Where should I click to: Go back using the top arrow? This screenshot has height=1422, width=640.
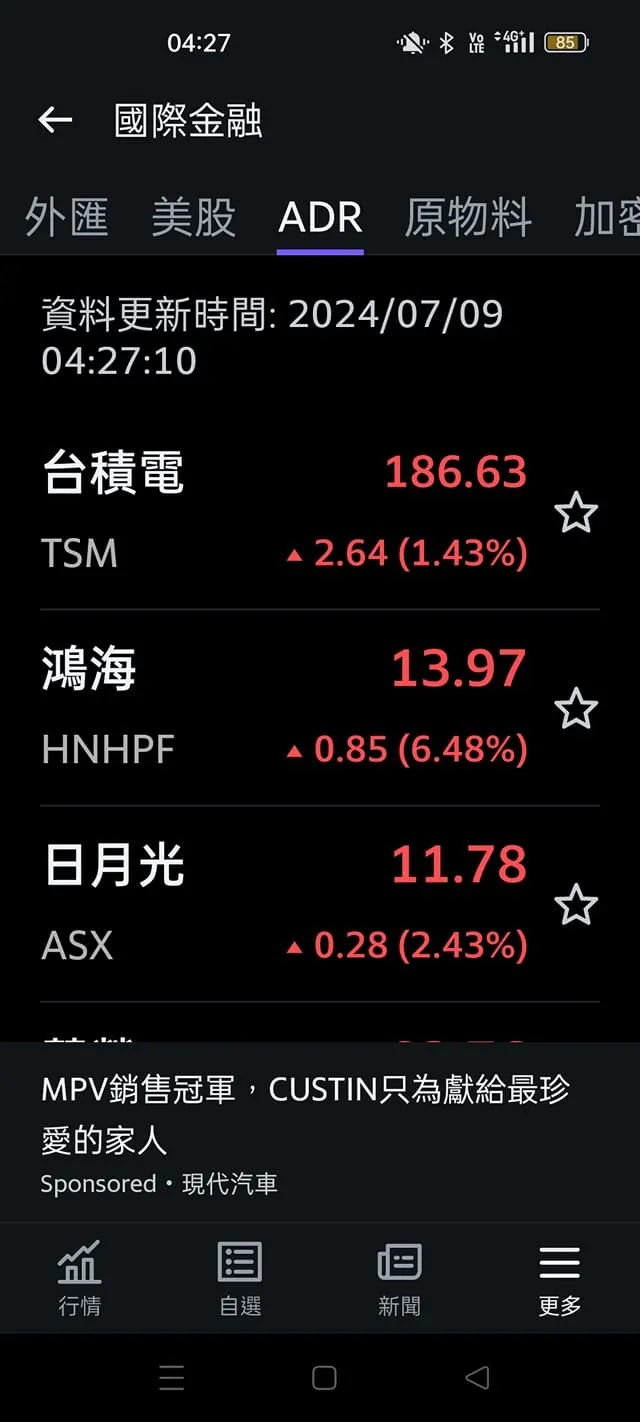pyautogui.click(x=55, y=121)
